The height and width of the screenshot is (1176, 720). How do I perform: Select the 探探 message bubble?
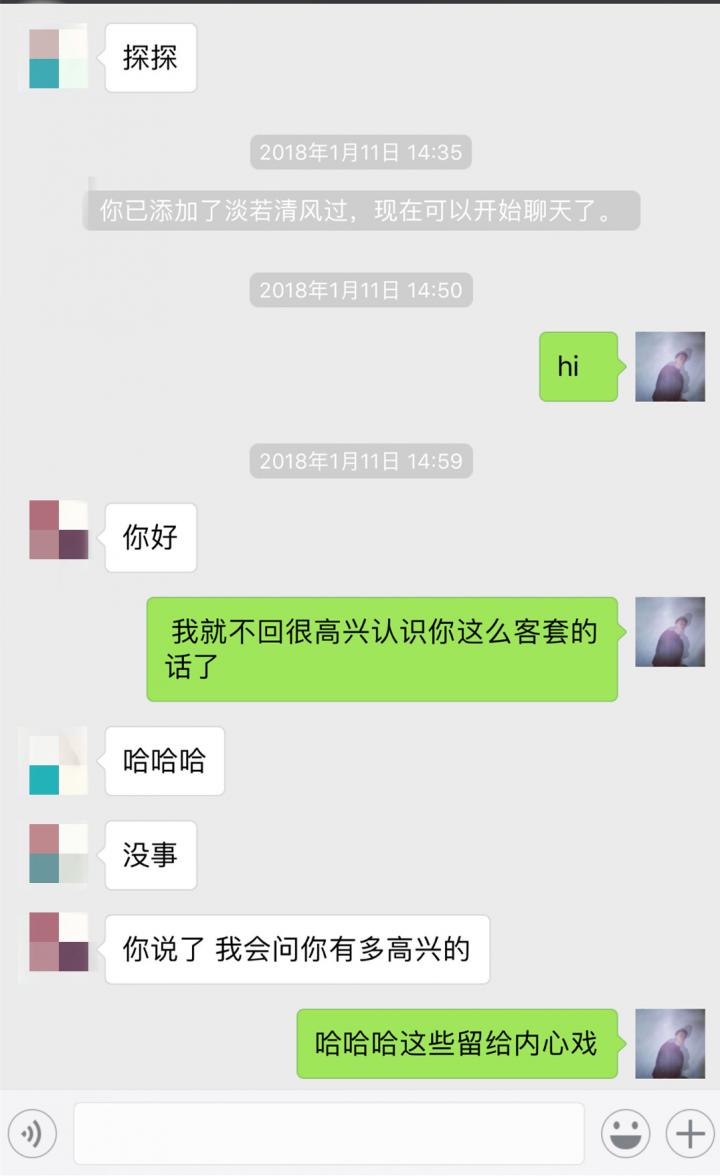click(150, 58)
